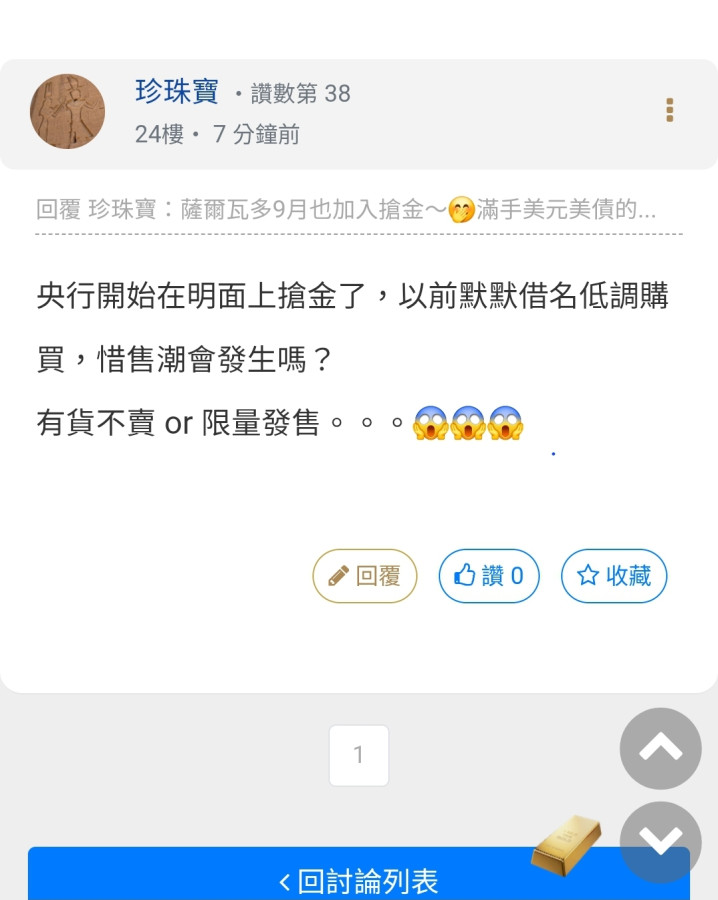
Task: Open the overflow menu on 珍珠寶's post
Action: coord(669,110)
